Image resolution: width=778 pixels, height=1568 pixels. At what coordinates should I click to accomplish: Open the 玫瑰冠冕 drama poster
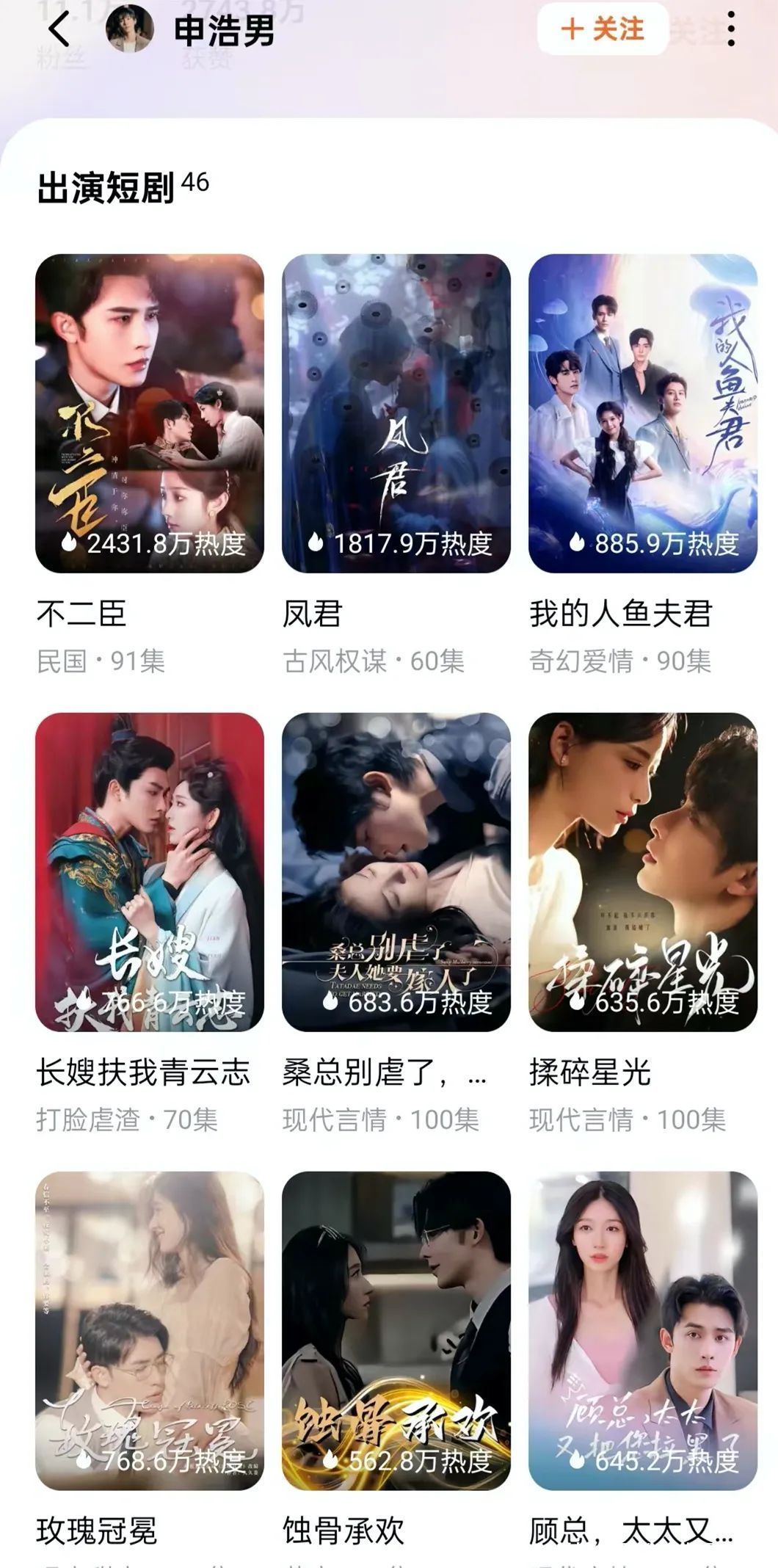[x=150, y=1330]
